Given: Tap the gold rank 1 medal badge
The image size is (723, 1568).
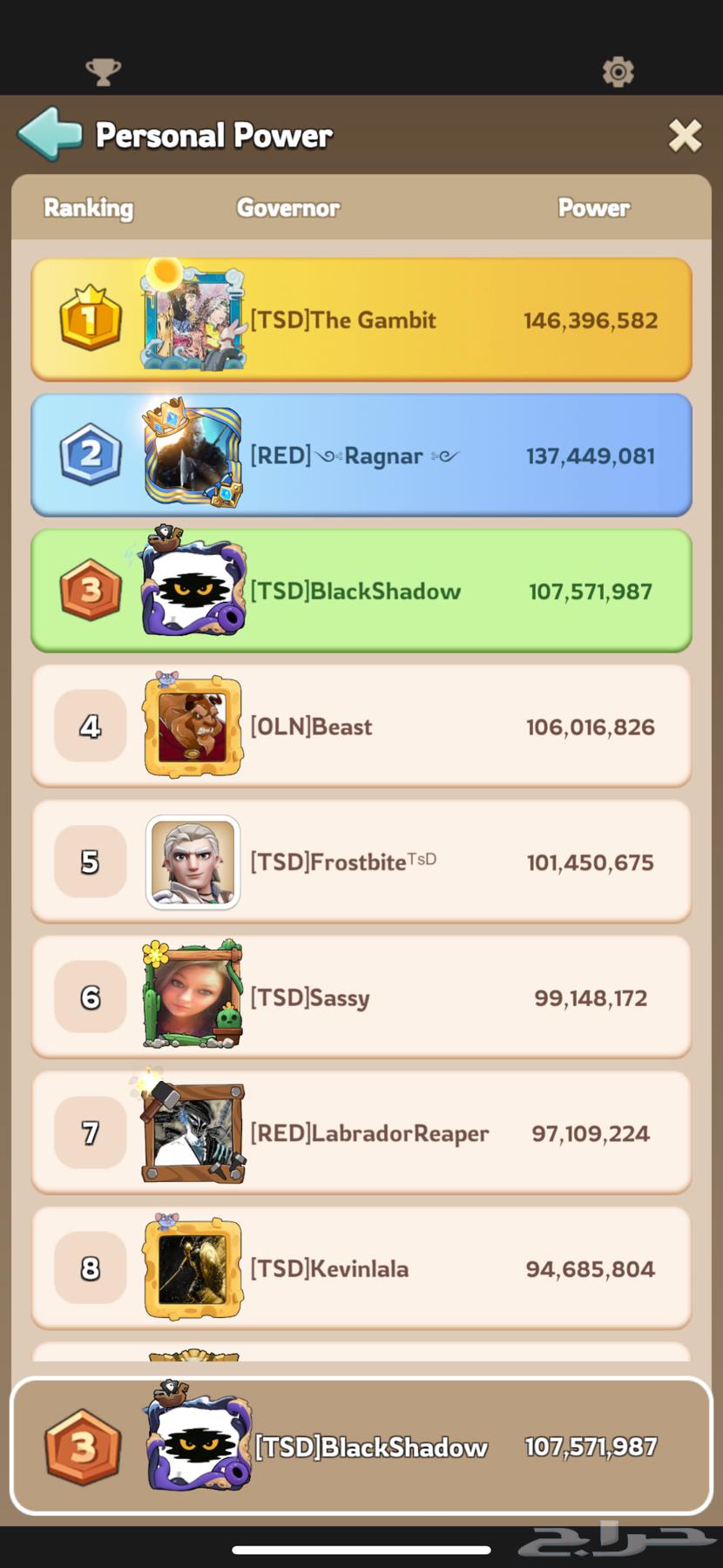Looking at the screenshot, I should (x=90, y=320).
